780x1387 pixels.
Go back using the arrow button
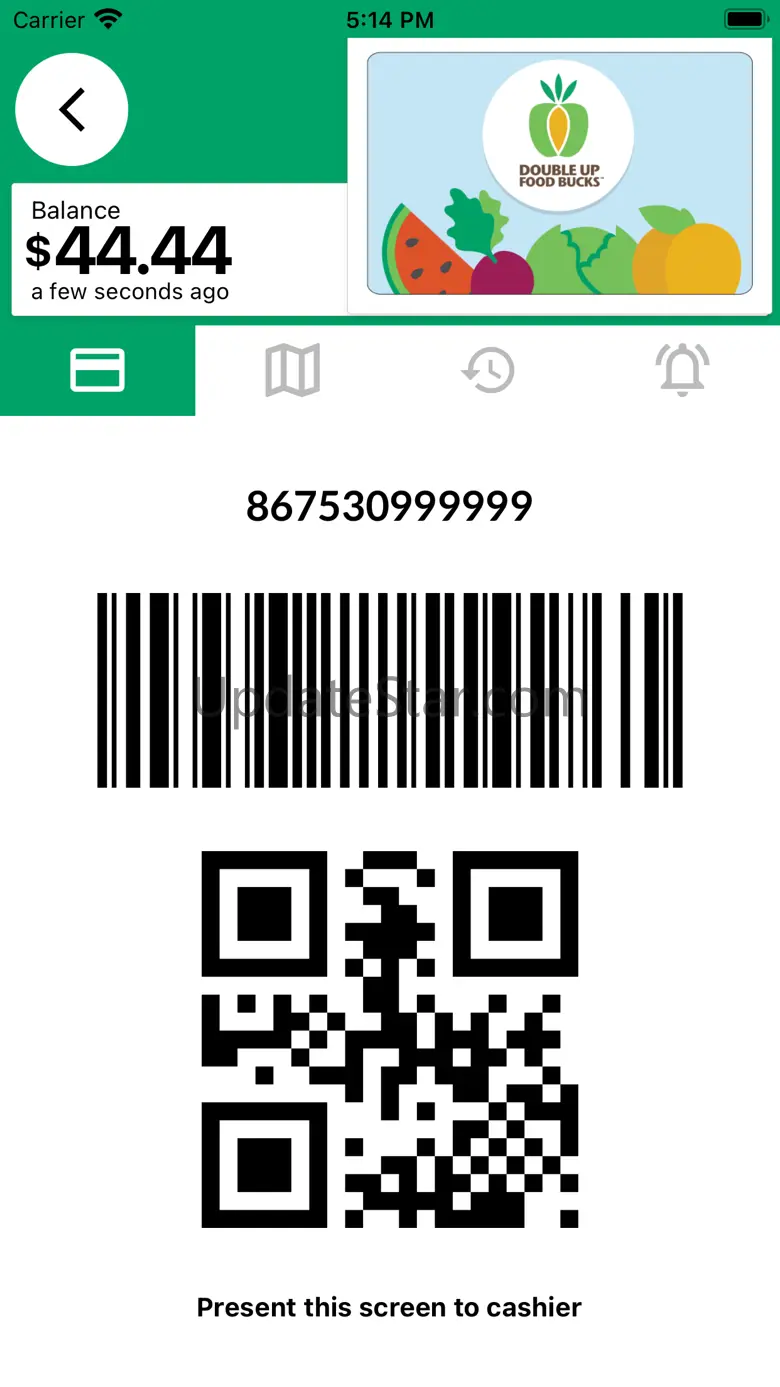coord(72,110)
